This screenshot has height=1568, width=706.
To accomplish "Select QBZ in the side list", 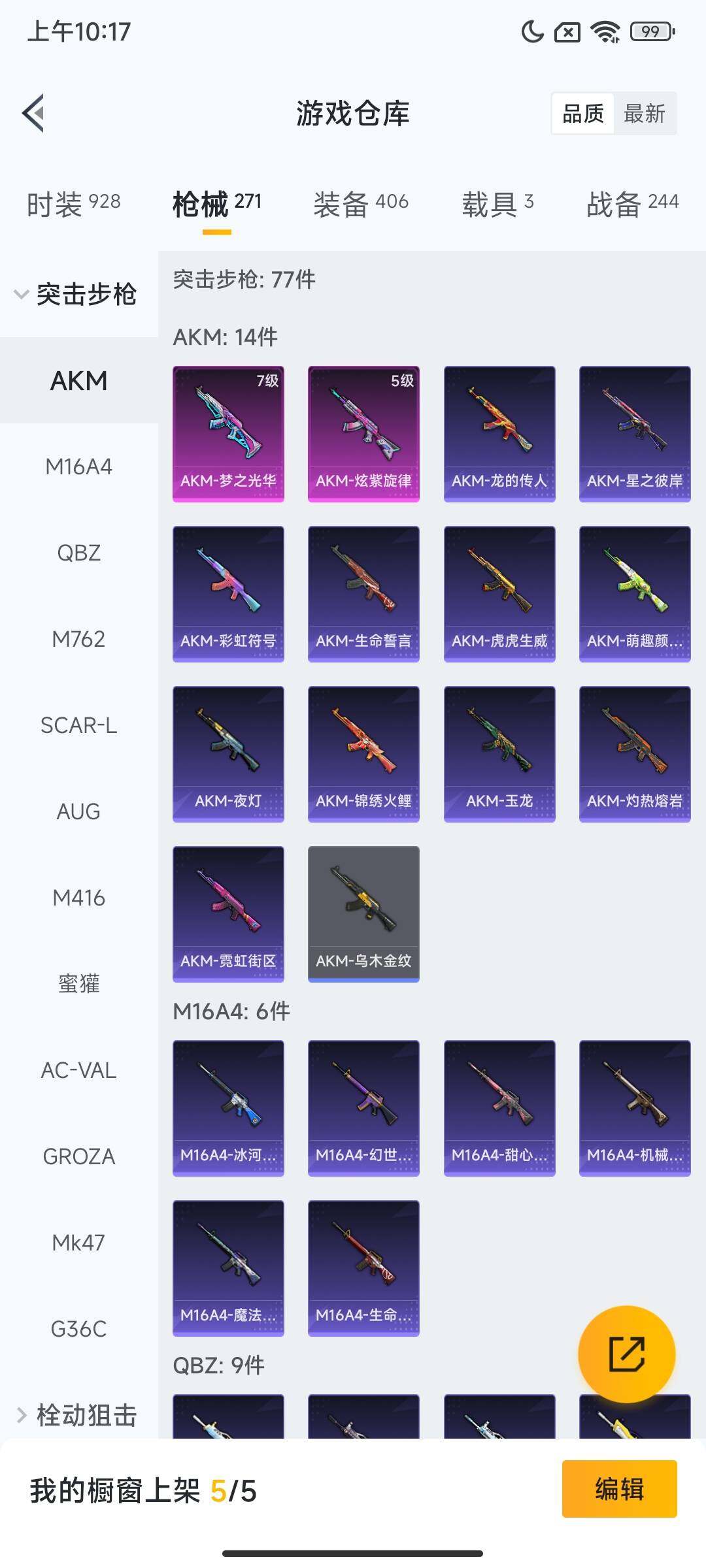I will [78, 553].
